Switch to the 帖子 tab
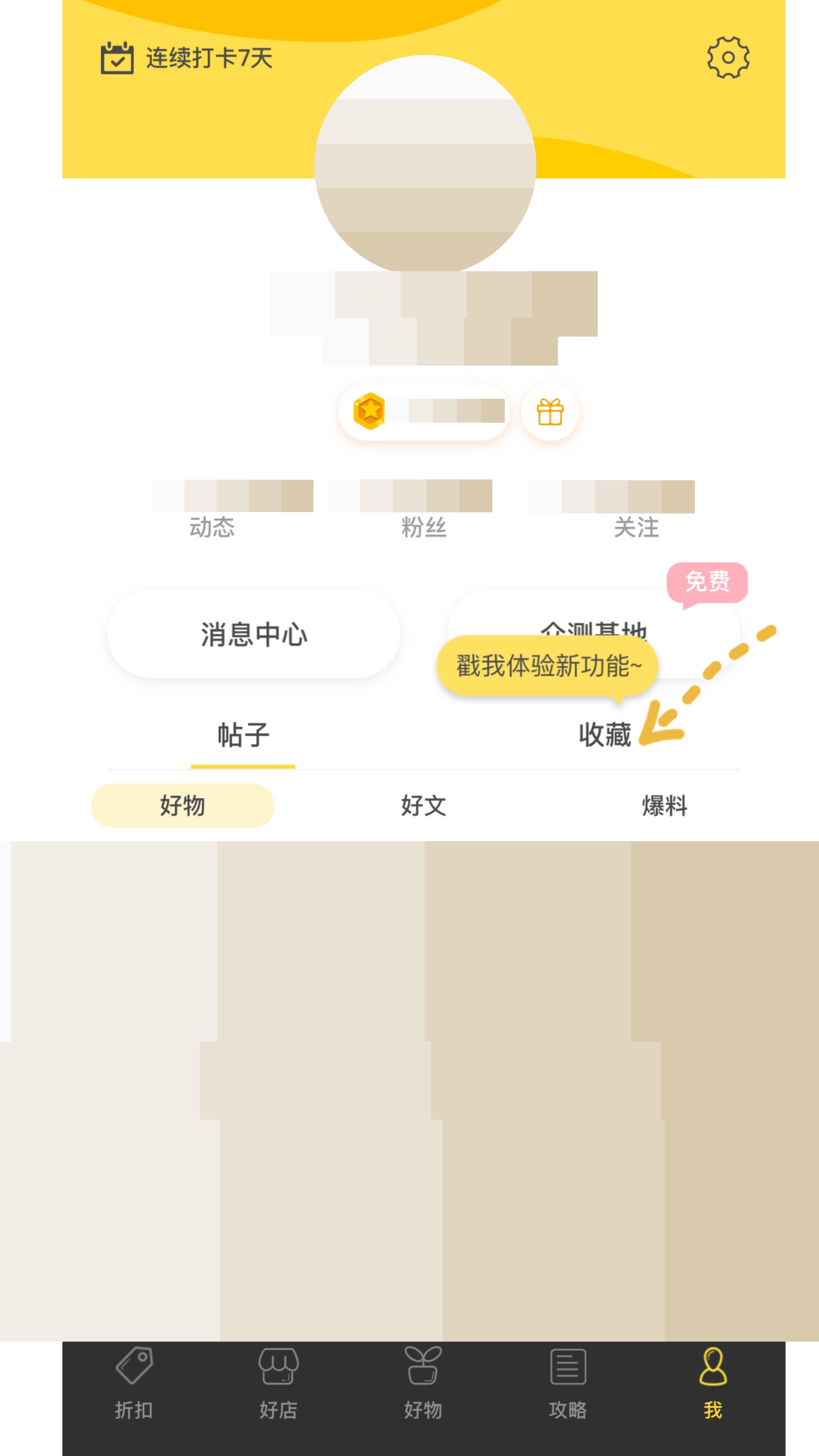Viewport: 819px width, 1456px height. coord(243,735)
